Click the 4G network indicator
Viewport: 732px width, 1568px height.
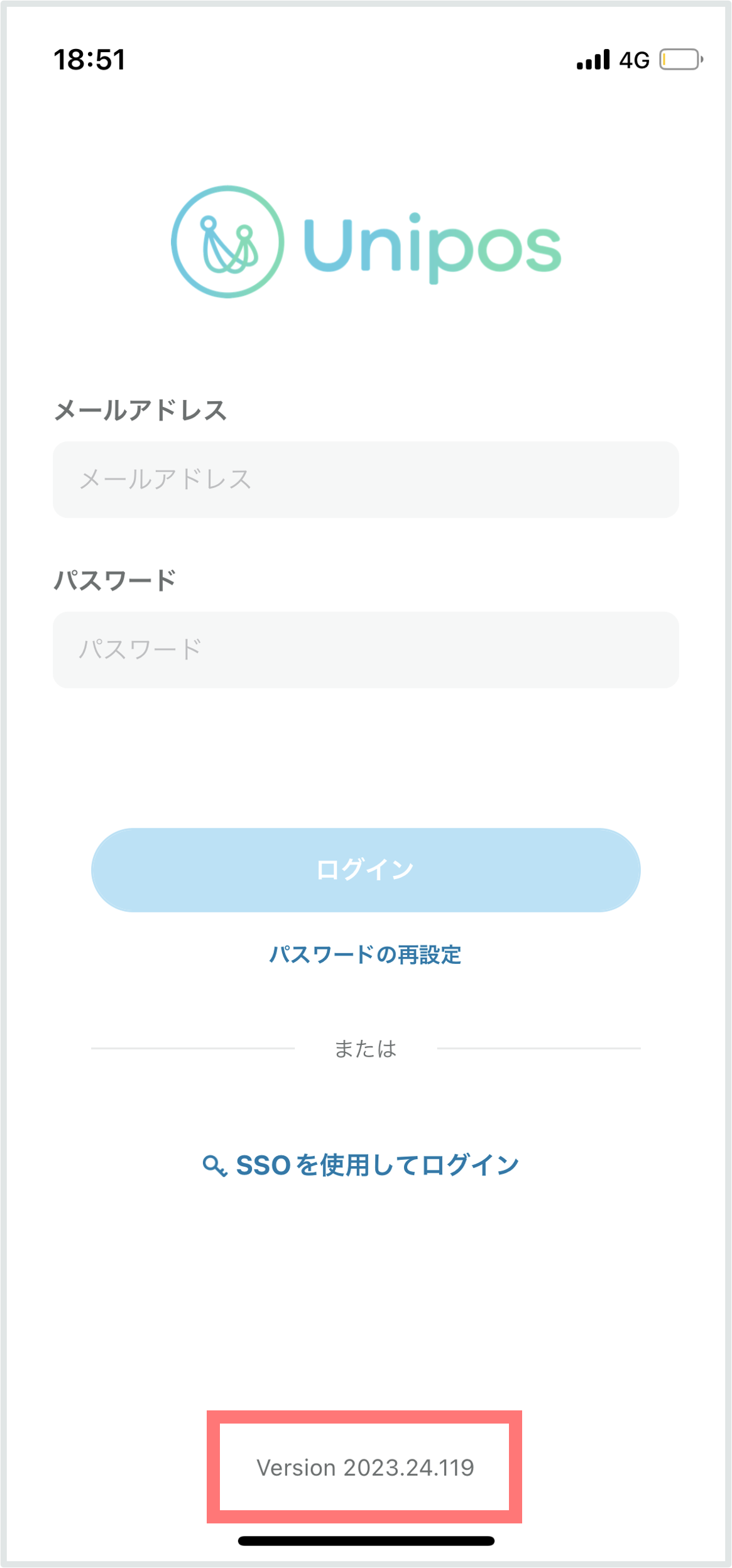(635, 60)
